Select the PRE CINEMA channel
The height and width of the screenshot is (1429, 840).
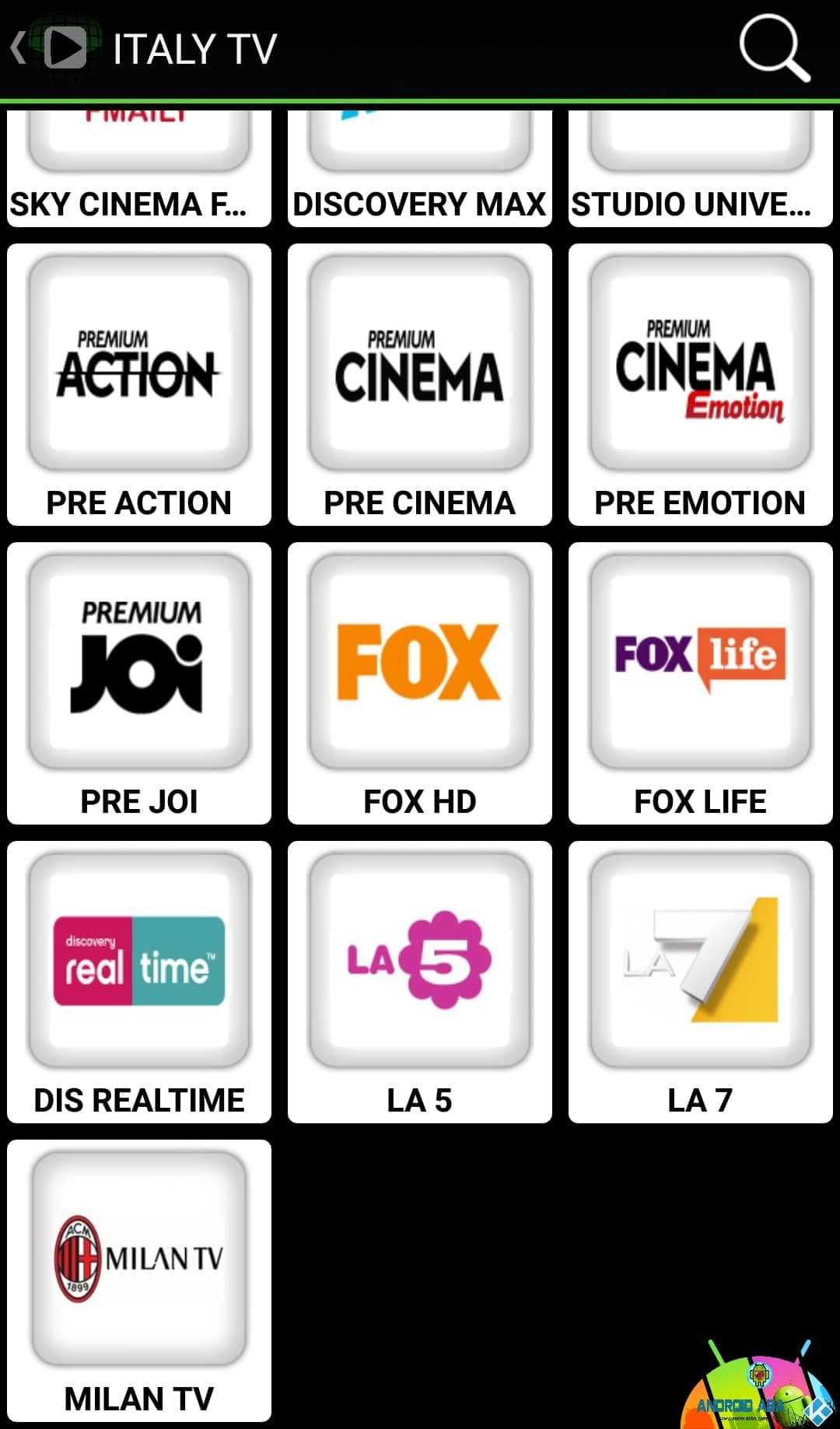[420, 385]
